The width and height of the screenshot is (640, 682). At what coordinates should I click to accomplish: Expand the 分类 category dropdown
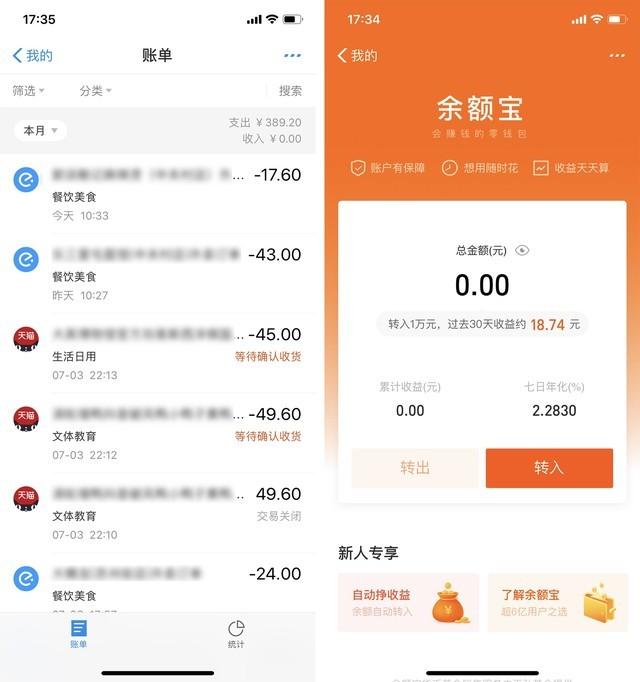[95, 91]
